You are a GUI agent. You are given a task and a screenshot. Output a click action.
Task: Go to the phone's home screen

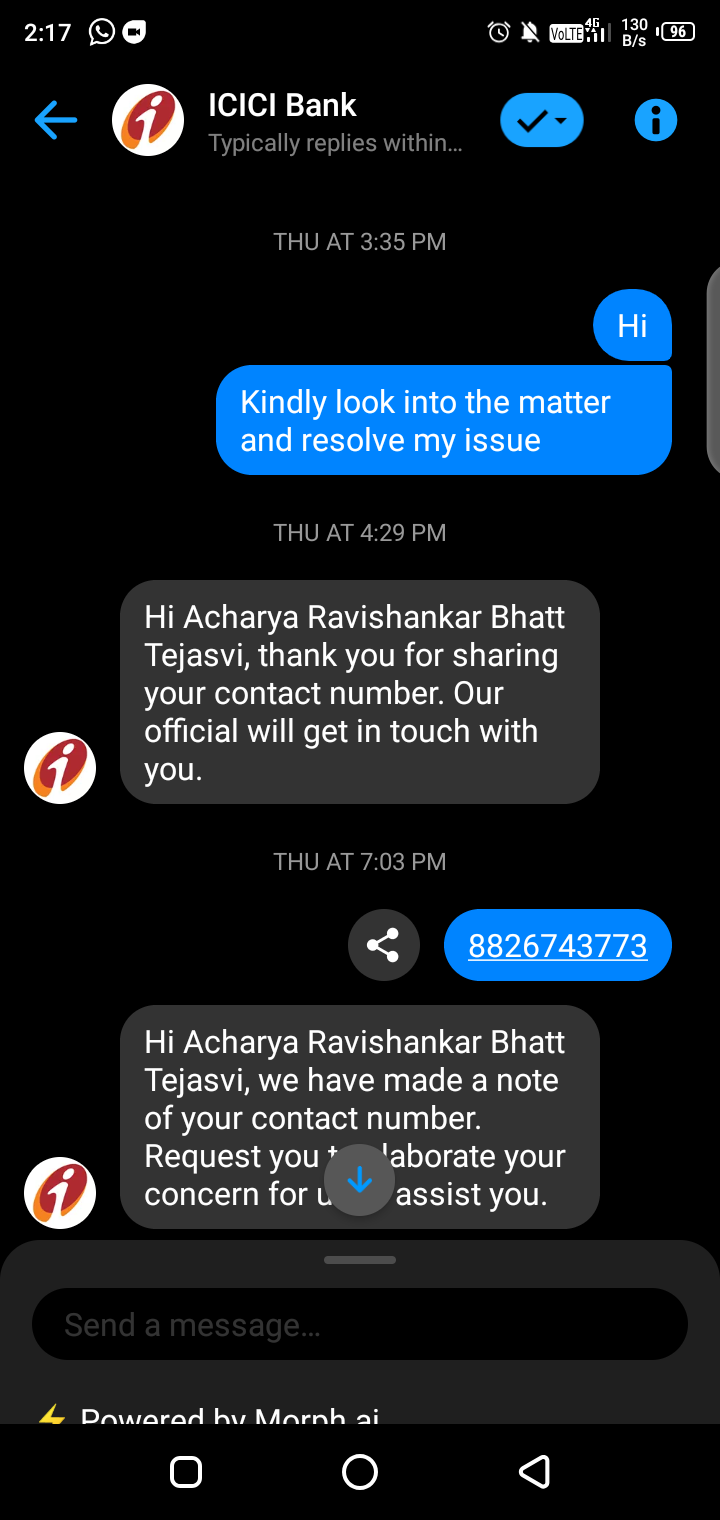tap(360, 1471)
